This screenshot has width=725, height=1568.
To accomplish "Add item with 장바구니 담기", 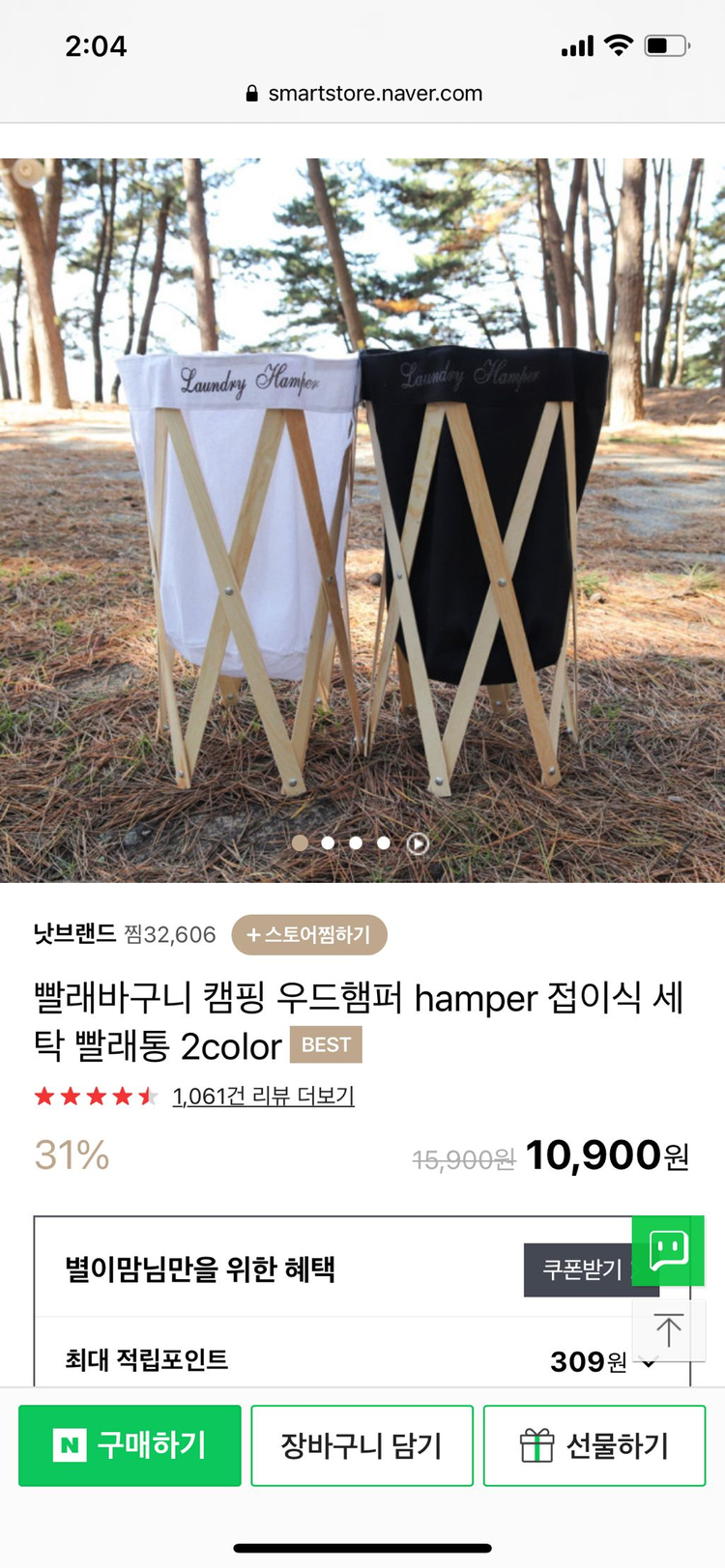I will [x=362, y=1444].
